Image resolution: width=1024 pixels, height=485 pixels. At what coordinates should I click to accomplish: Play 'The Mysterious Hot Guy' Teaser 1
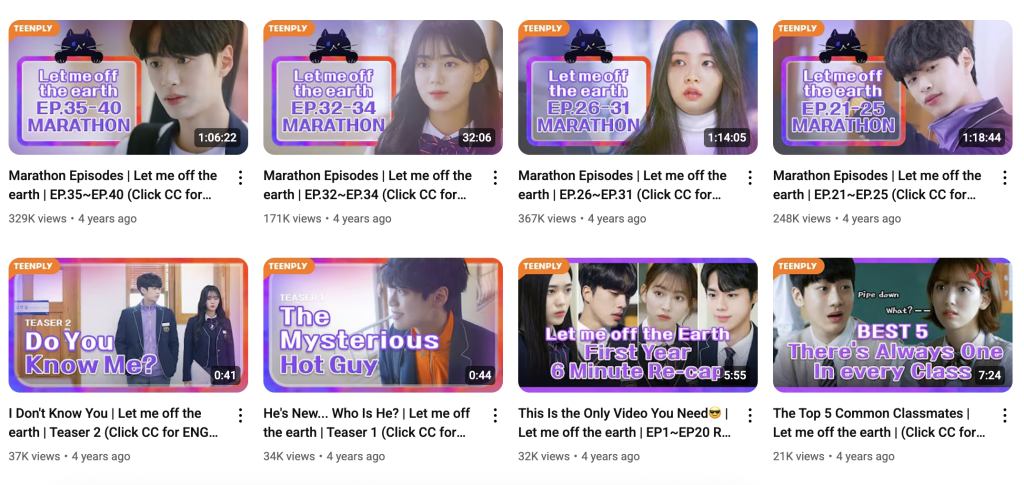tap(382, 325)
